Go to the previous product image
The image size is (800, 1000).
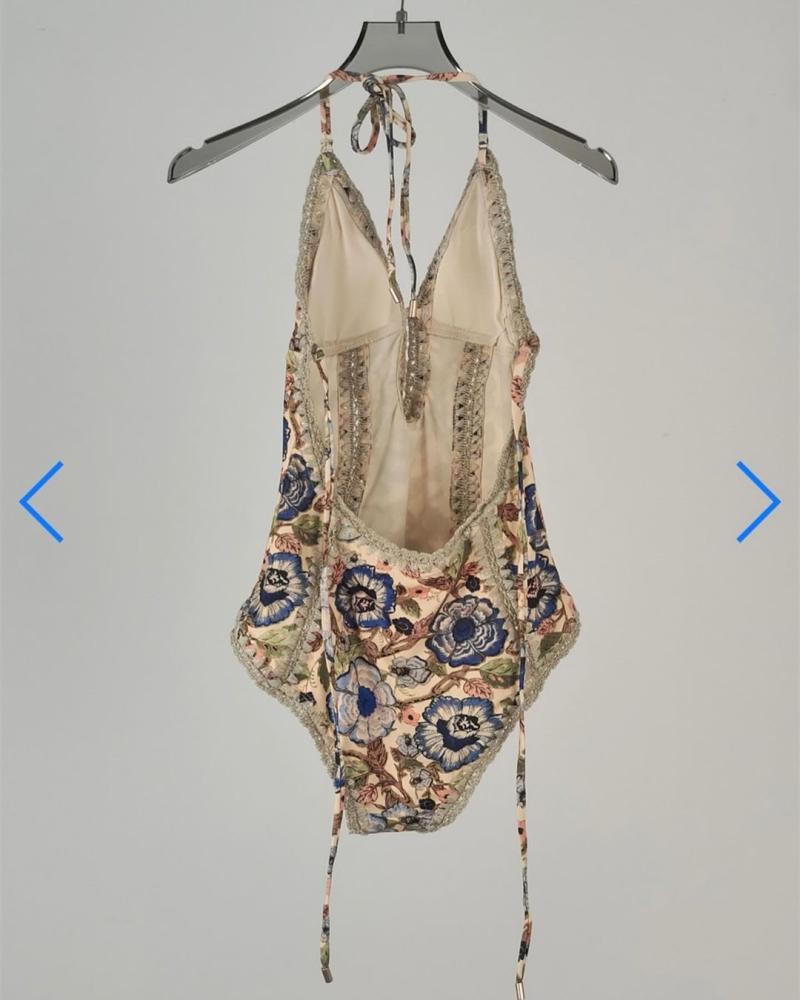[x=41, y=502]
